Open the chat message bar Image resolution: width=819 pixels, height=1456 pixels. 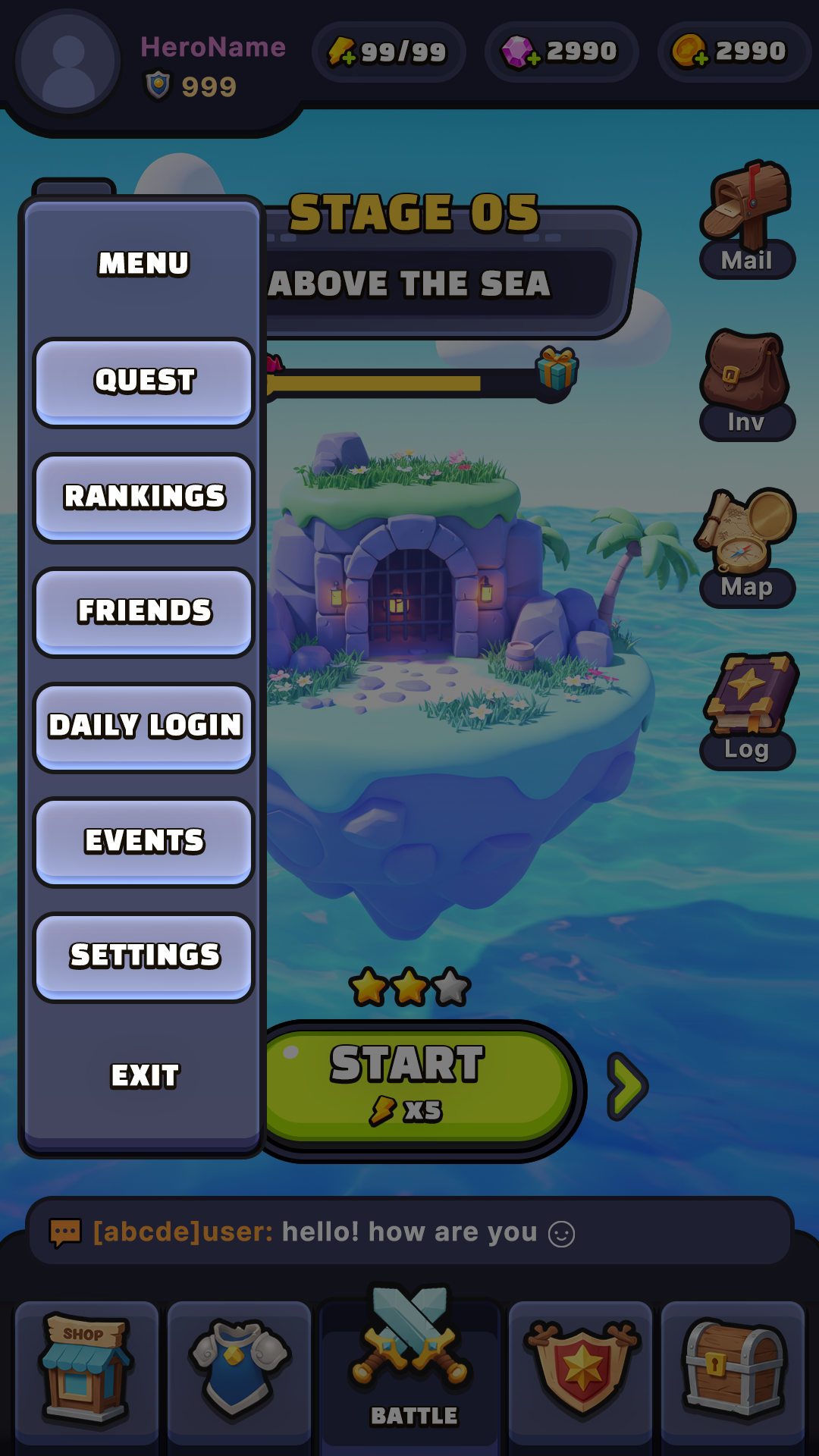point(409,1232)
